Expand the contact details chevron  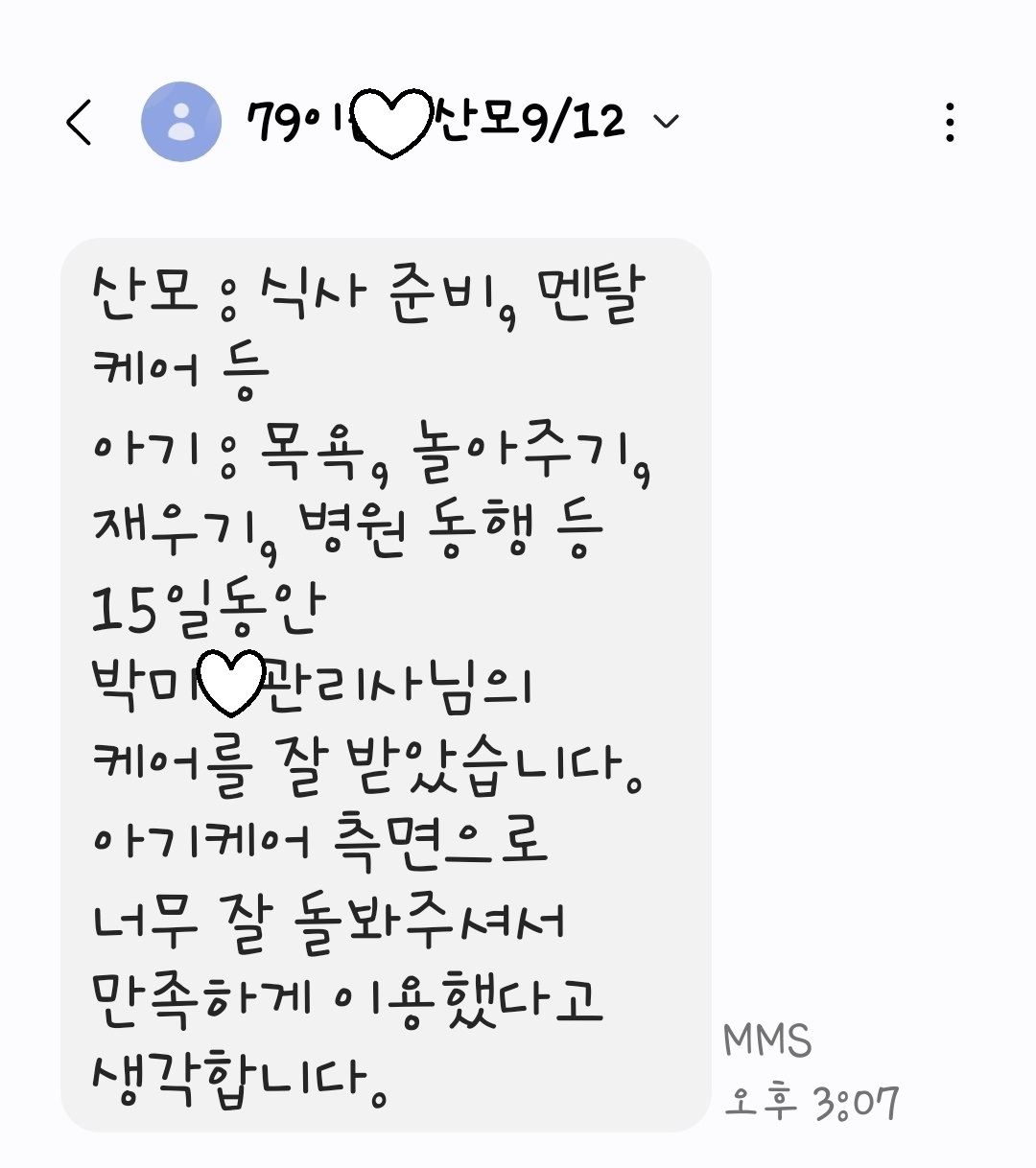[665, 122]
